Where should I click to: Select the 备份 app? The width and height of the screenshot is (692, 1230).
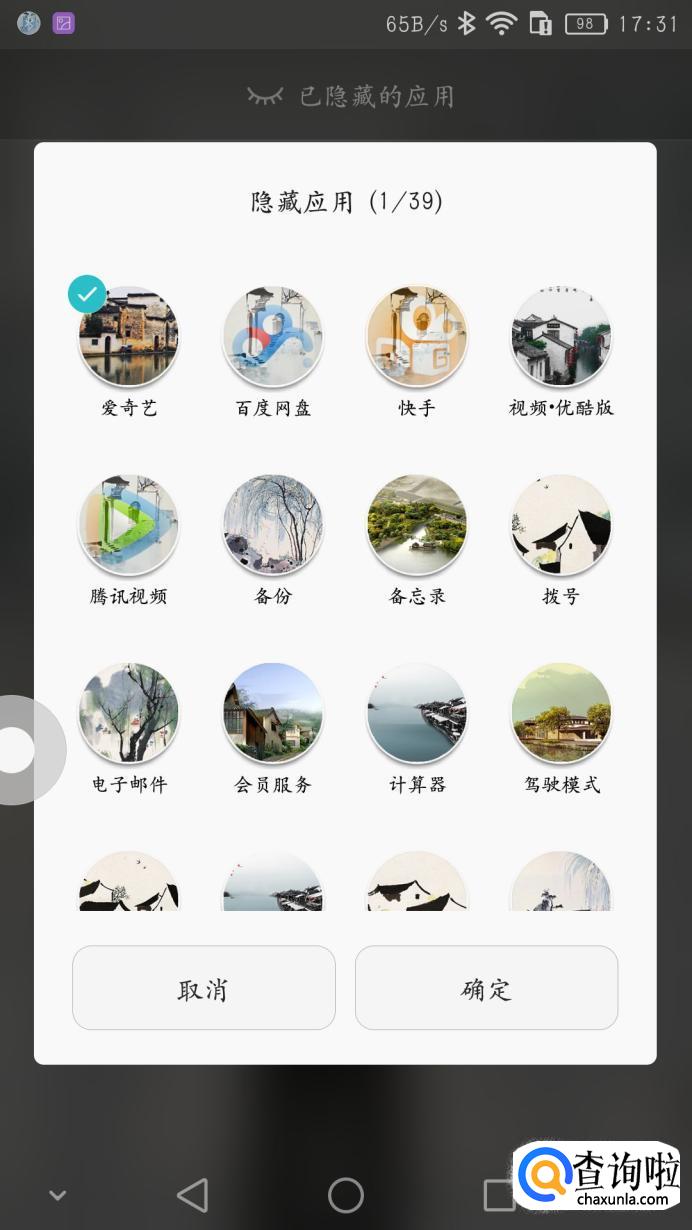(x=273, y=526)
